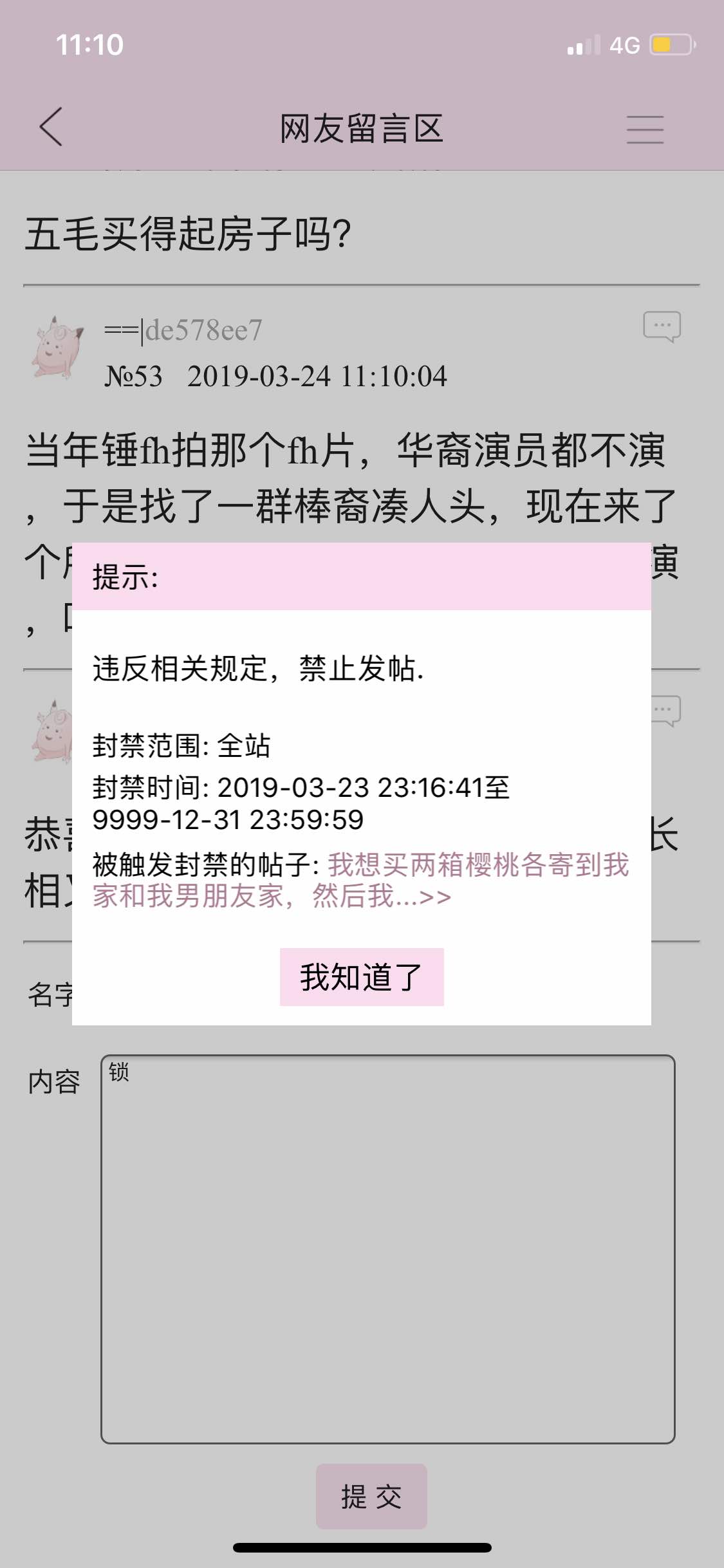Viewport: 724px width, 1568px height.
Task: Open the hamburger menu
Action: pos(645,129)
